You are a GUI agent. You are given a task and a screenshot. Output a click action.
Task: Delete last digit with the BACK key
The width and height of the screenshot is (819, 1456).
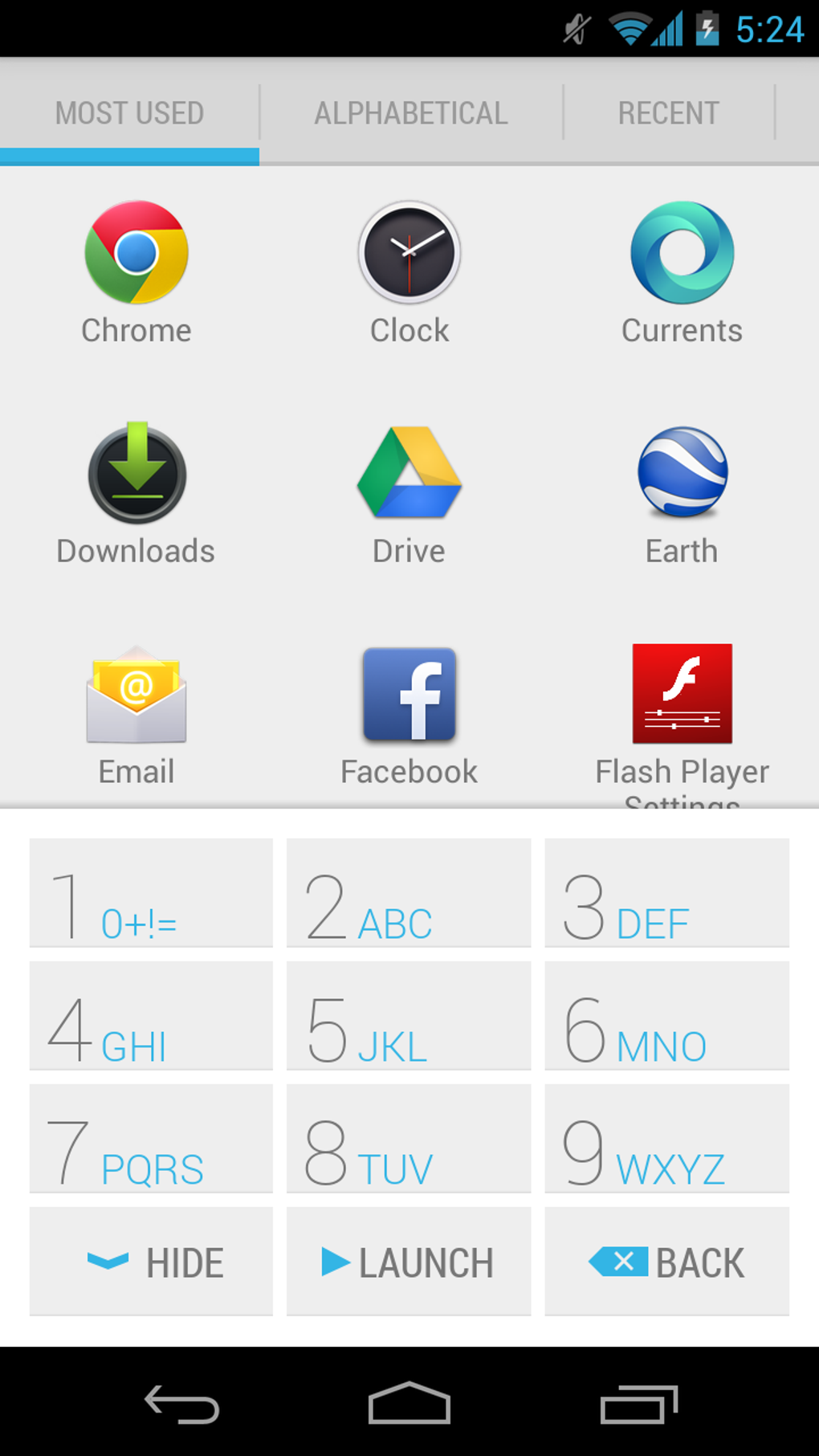666,1262
